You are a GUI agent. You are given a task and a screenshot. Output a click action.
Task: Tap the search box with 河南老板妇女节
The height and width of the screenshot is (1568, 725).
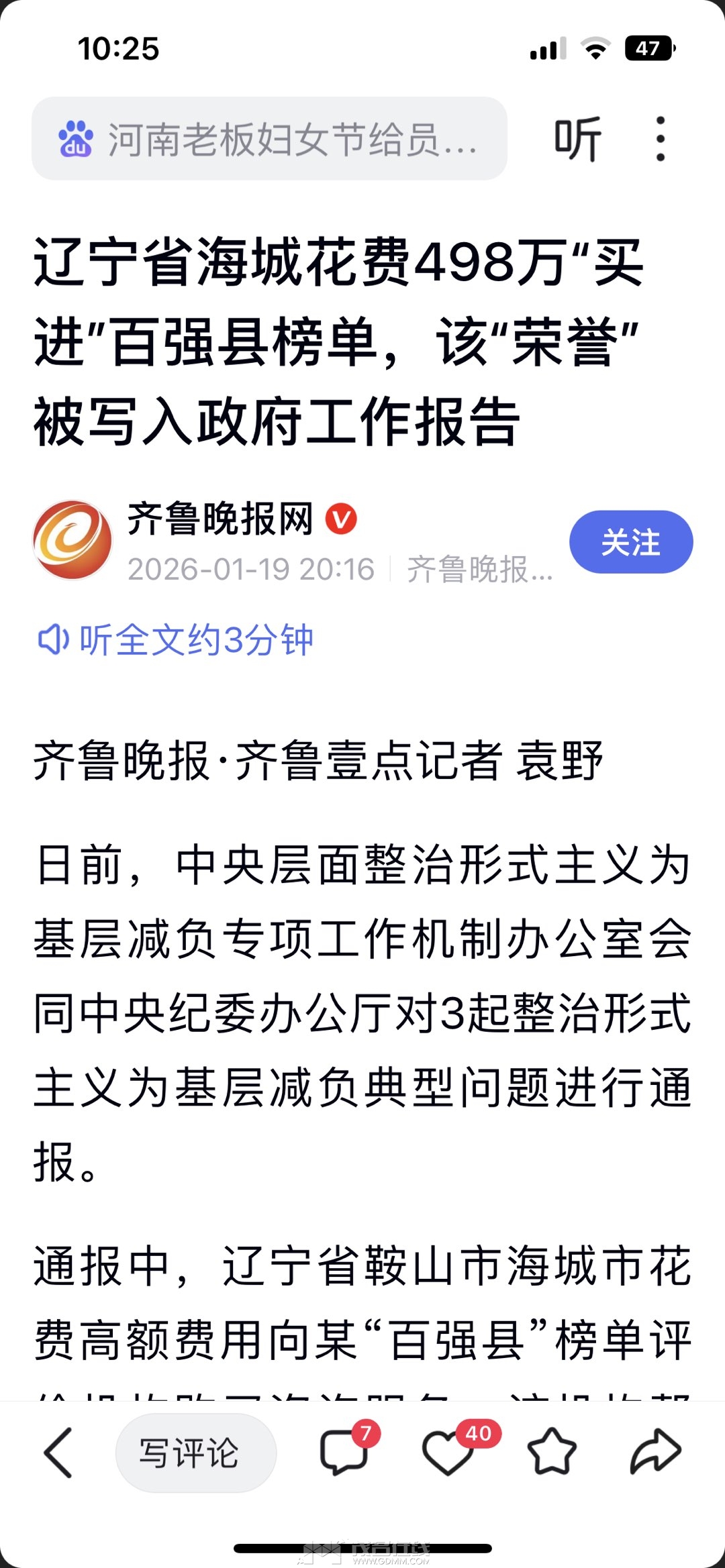click(x=269, y=139)
